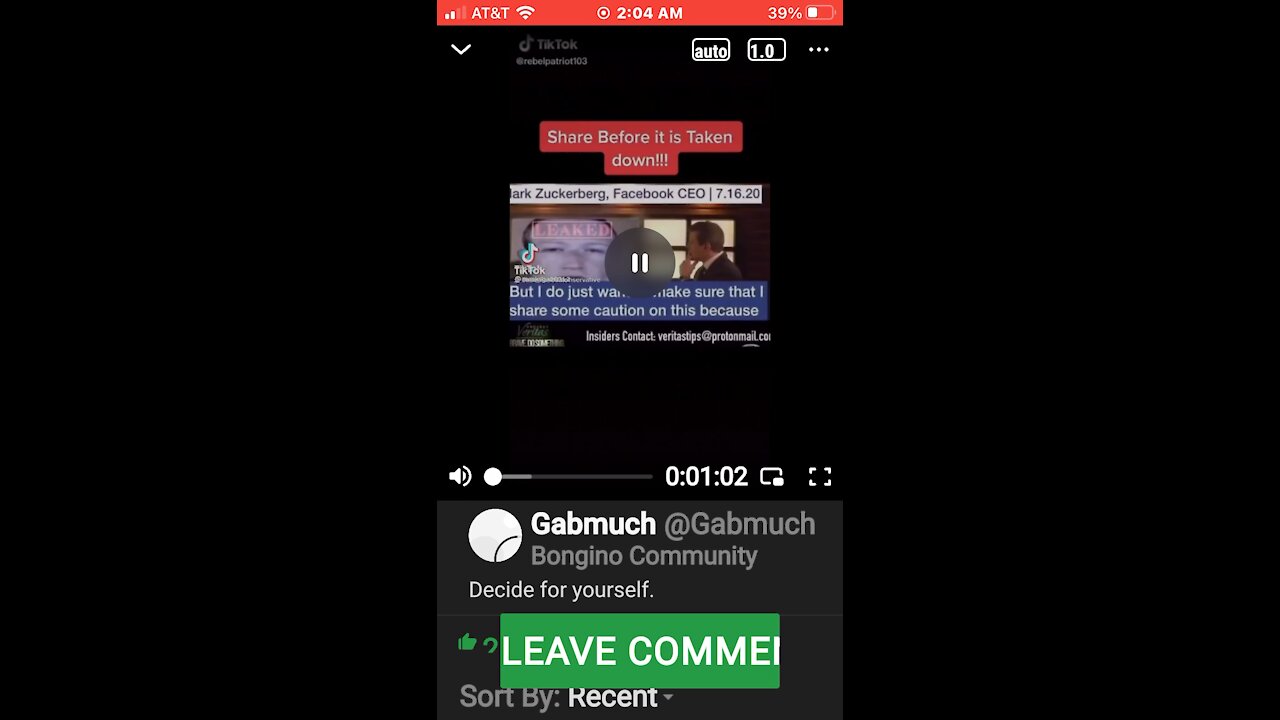1280x720 pixels.
Task: Collapse the video player with the down chevron
Action: tap(461, 49)
